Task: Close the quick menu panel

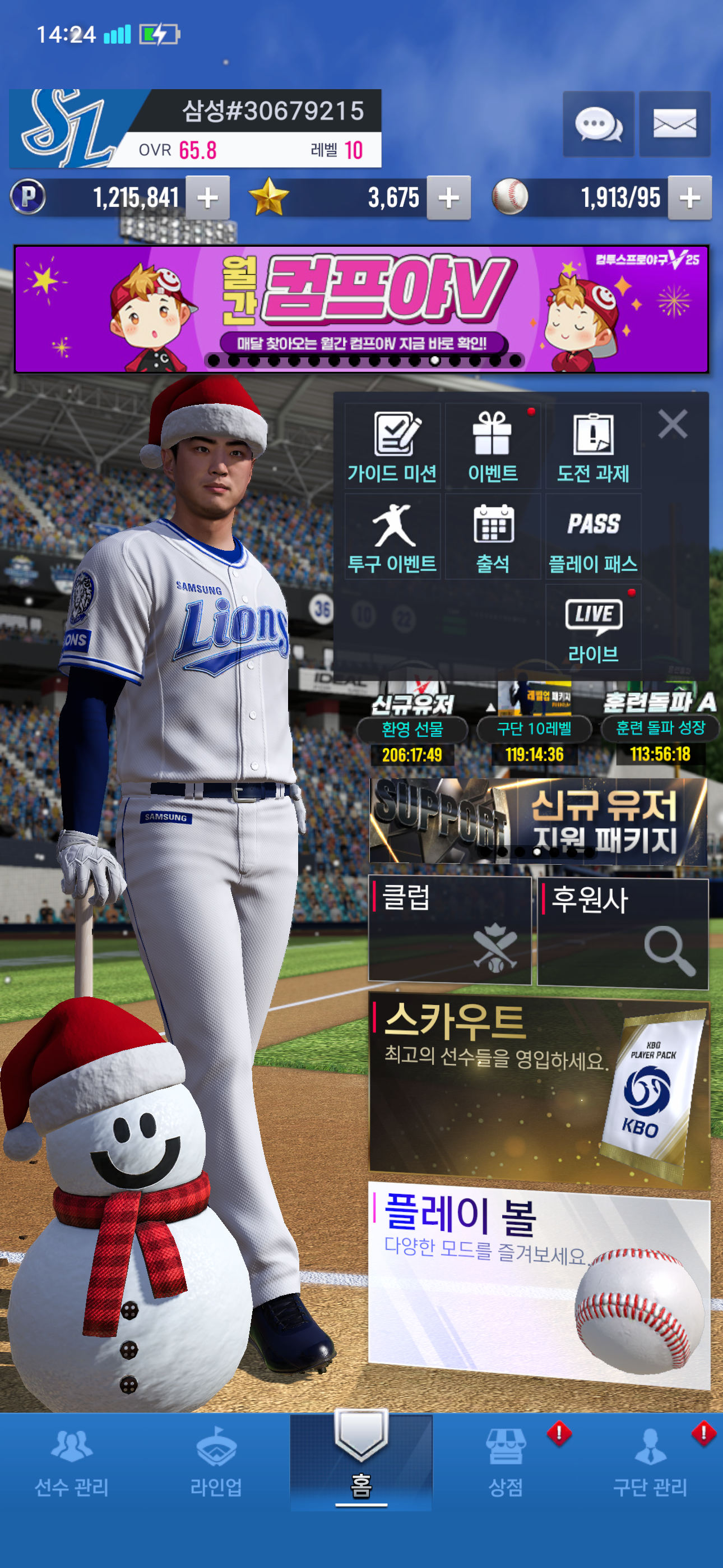Action: [x=673, y=423]
